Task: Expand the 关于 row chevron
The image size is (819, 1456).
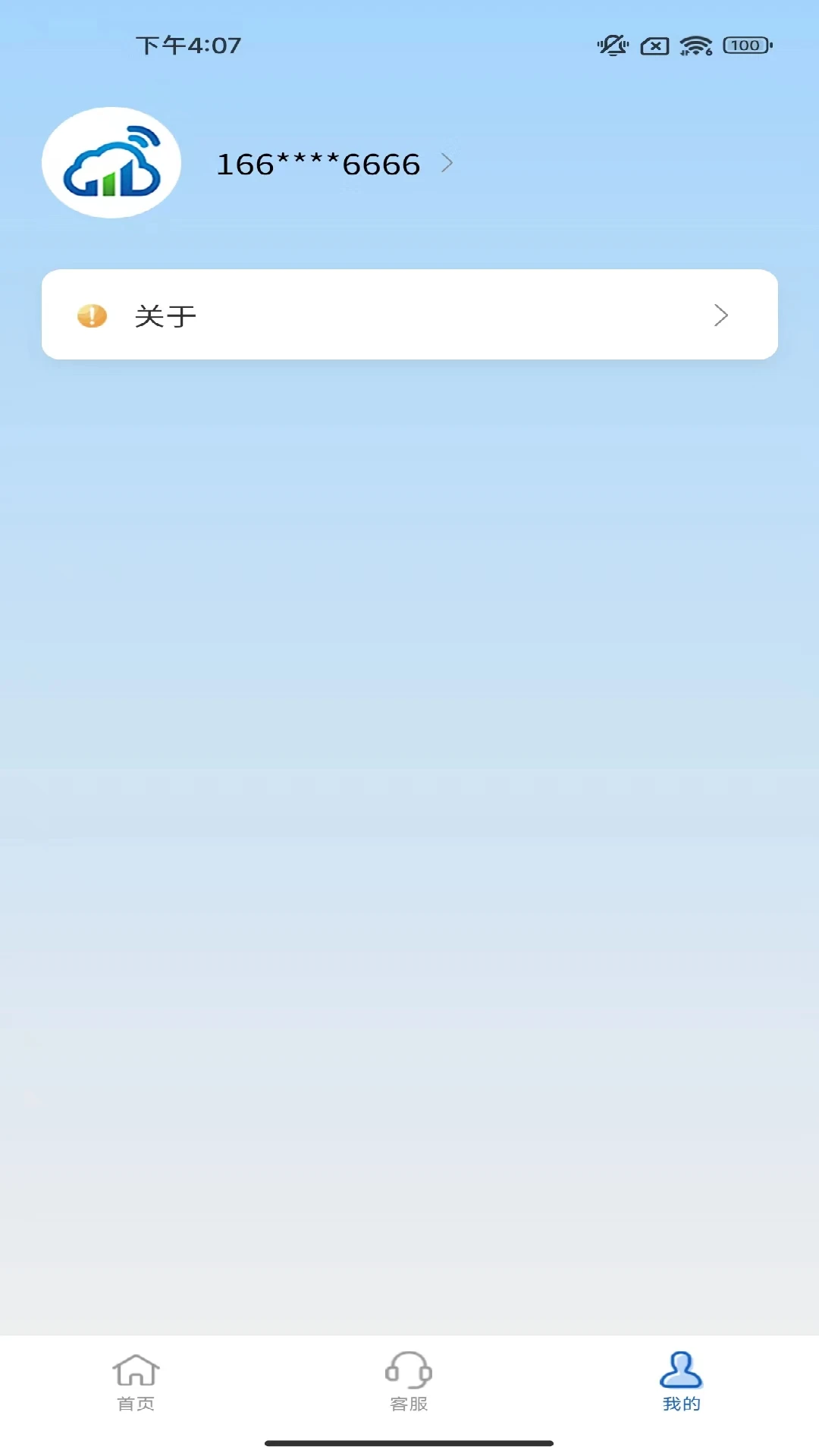Action: tap(721, 315)
